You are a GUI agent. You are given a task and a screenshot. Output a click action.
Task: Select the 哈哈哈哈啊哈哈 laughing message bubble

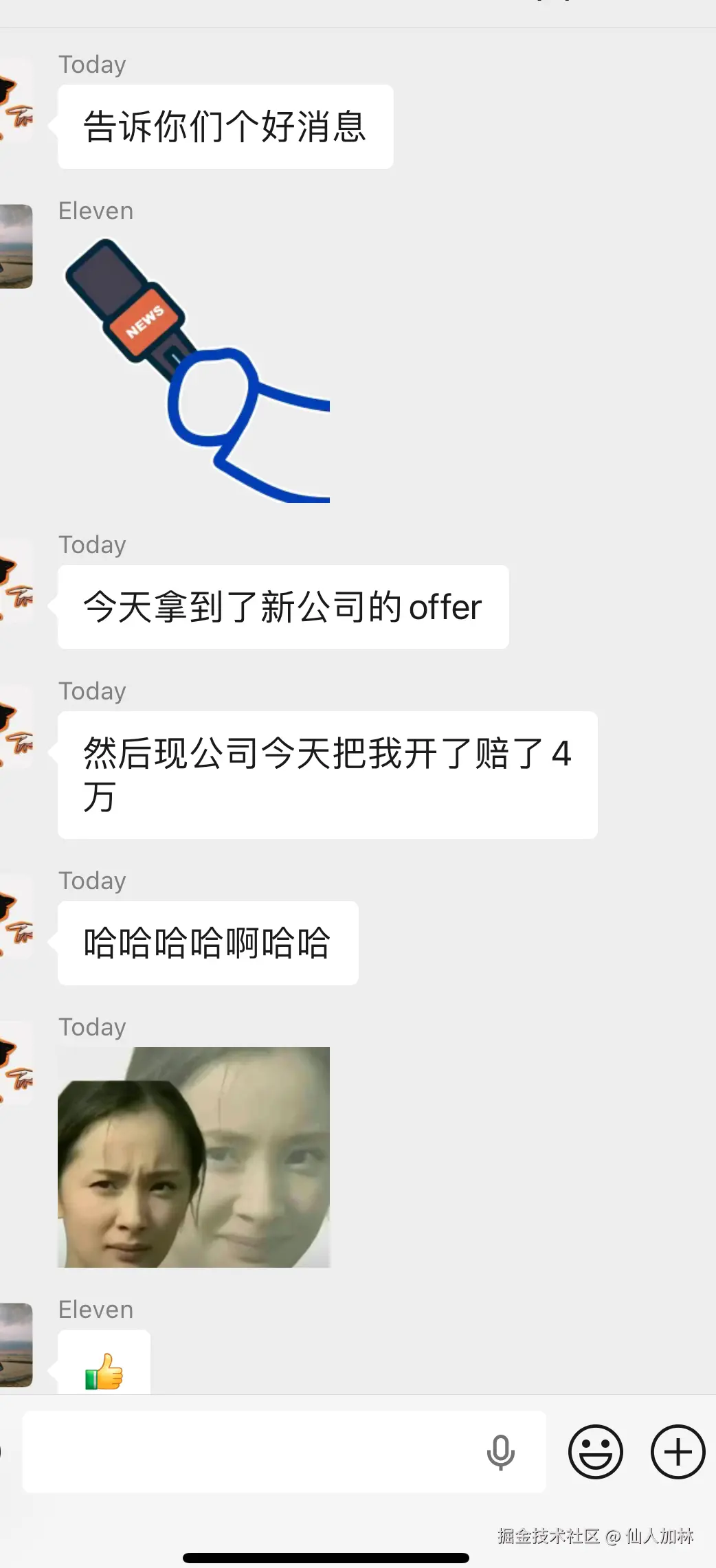pos(207,943)
